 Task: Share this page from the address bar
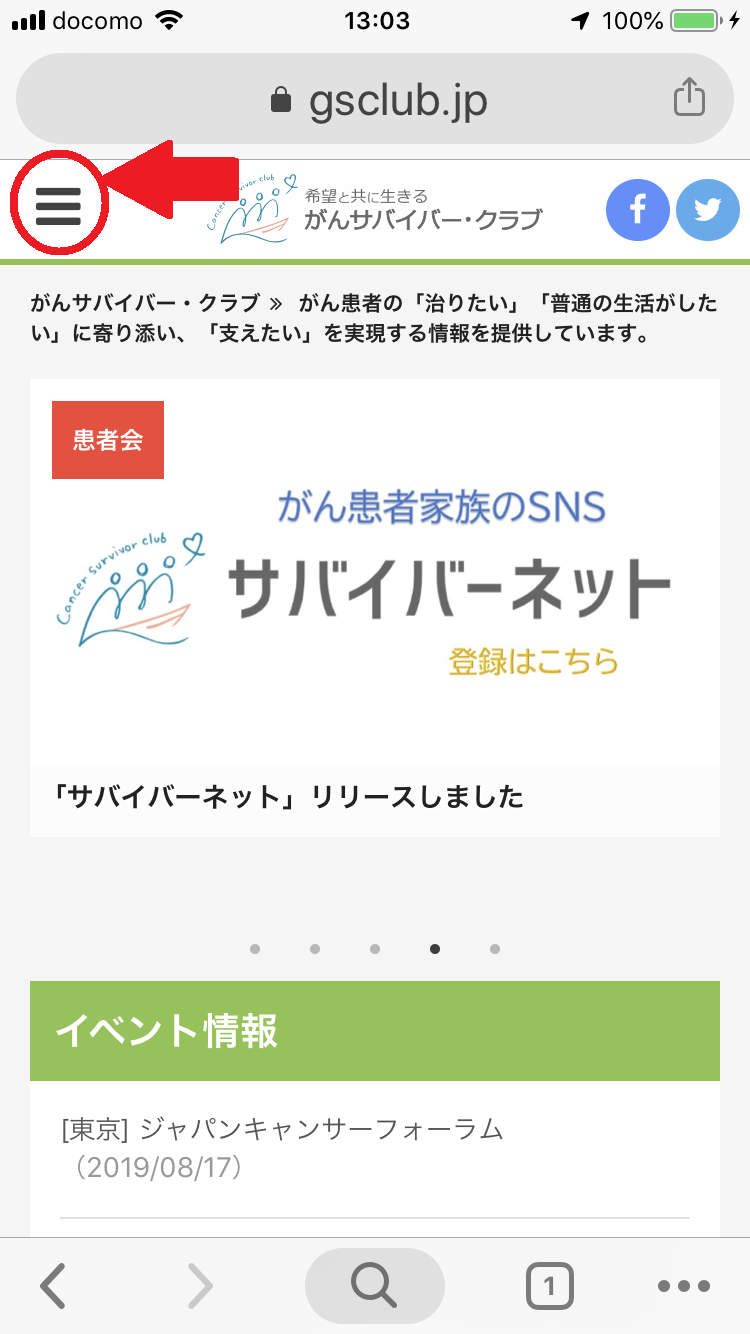point(689,98)
